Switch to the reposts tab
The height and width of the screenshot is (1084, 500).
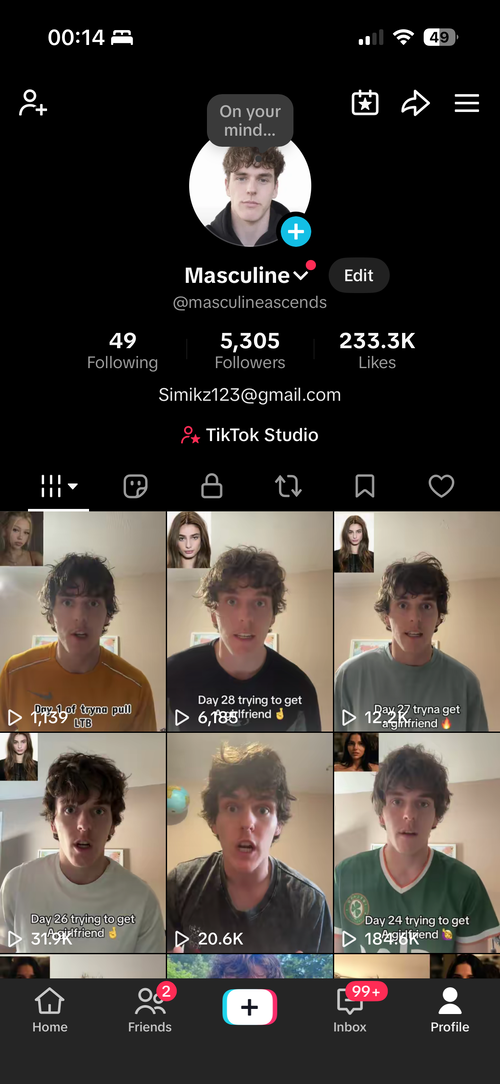click(x=288, y=487)
